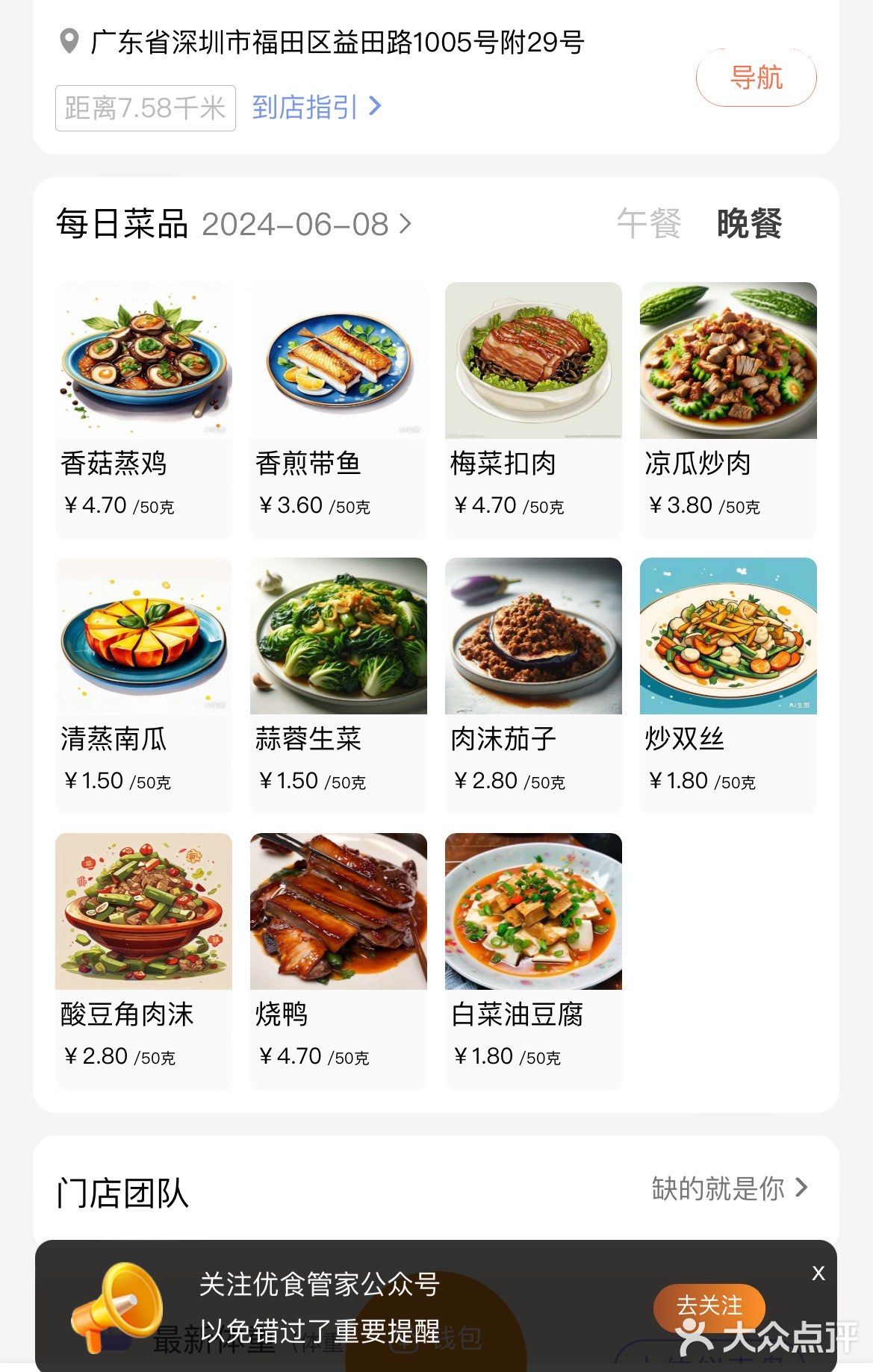Open the 到店指引 link
This screenshot has height=1372, width=873.
(306, 107)
